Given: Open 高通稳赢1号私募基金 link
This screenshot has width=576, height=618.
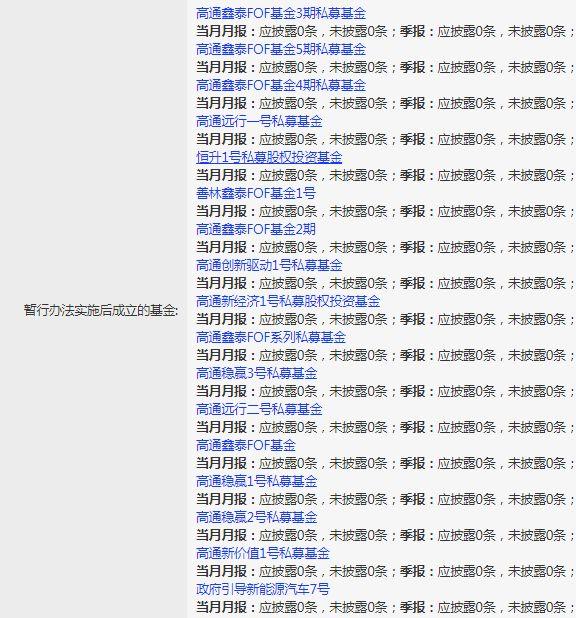Looking at the screenshot, I should [257, 481].
